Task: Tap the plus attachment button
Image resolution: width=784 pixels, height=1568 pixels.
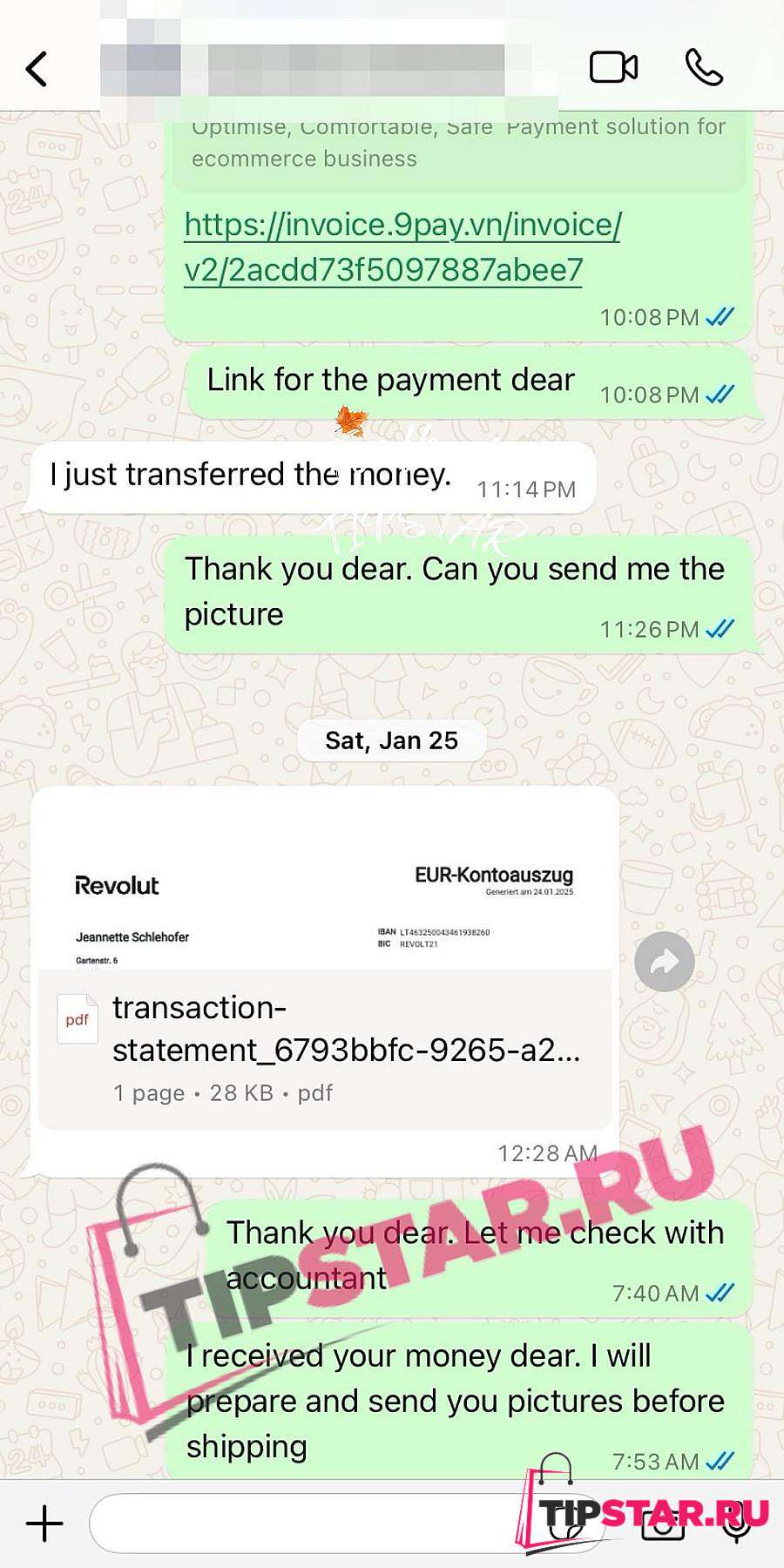Action: click(x=44, y=1524)
